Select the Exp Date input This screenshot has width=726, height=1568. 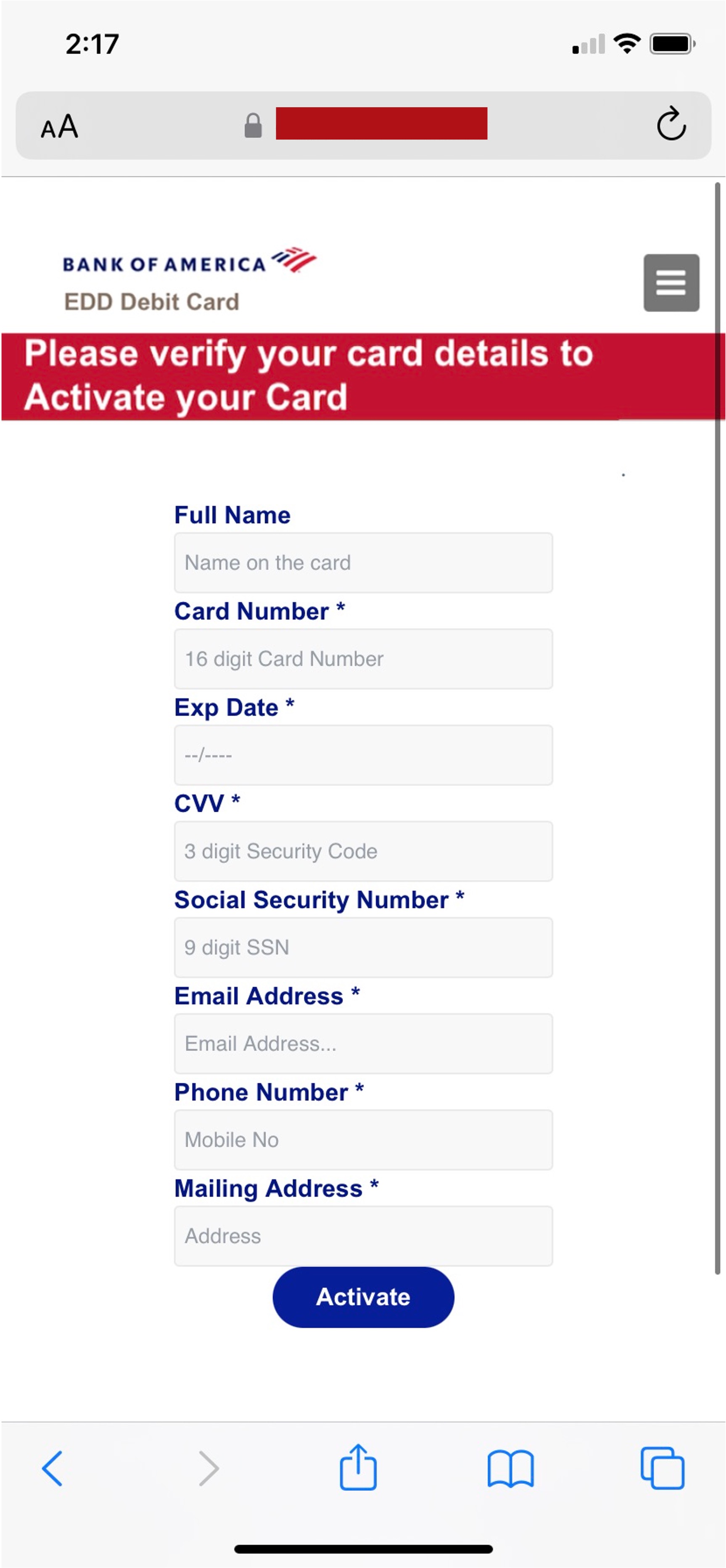(363, 755)
